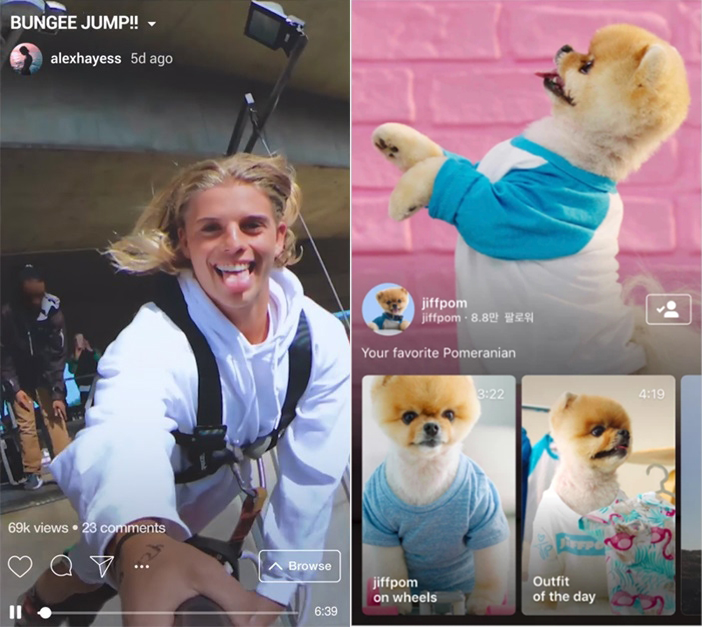Expand the BUNGEE JUMP!! title dropdown
Viewport: 702px width, 627px height.
pos(152,23)
